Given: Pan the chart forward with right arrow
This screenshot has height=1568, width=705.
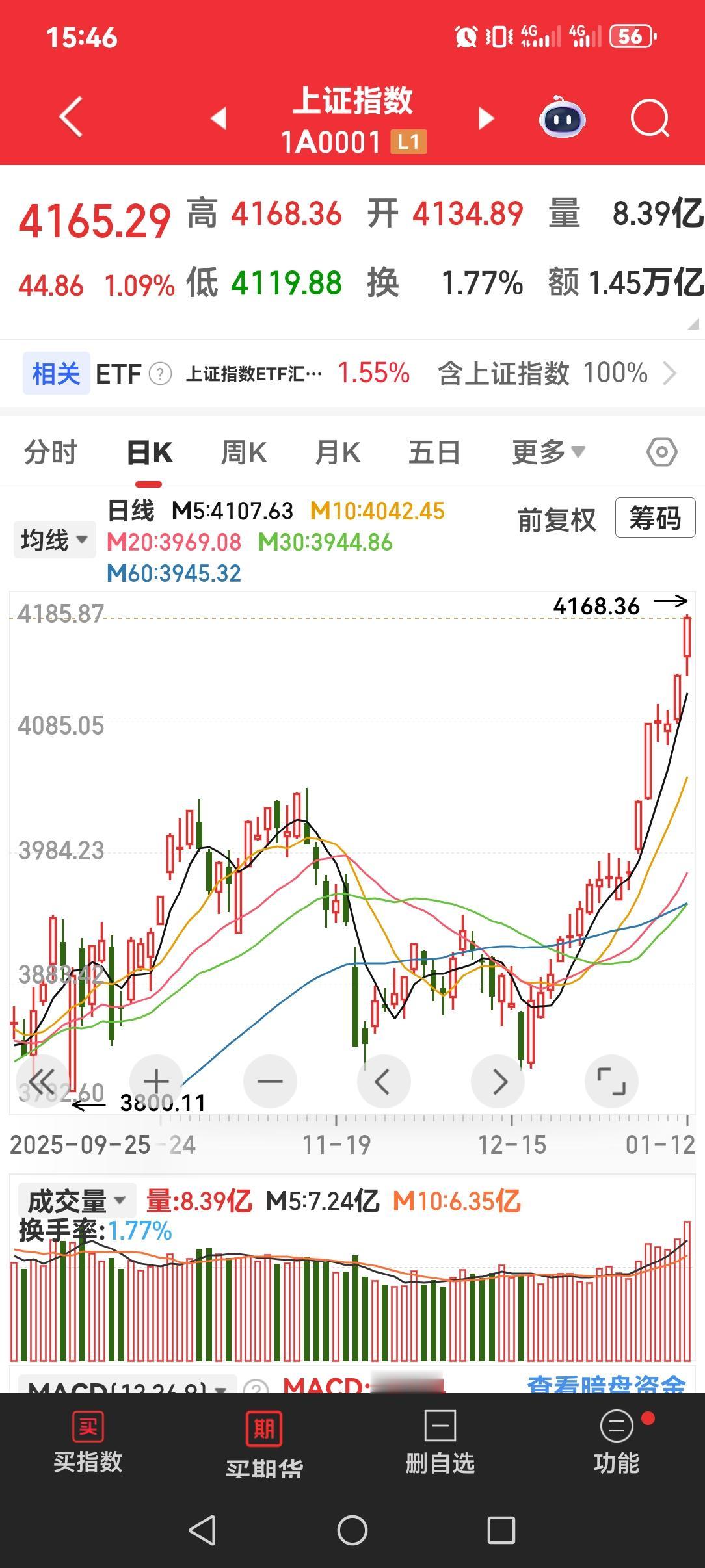Looking at the screenshot, I should pyautogui.click(x=497, y=1081).
